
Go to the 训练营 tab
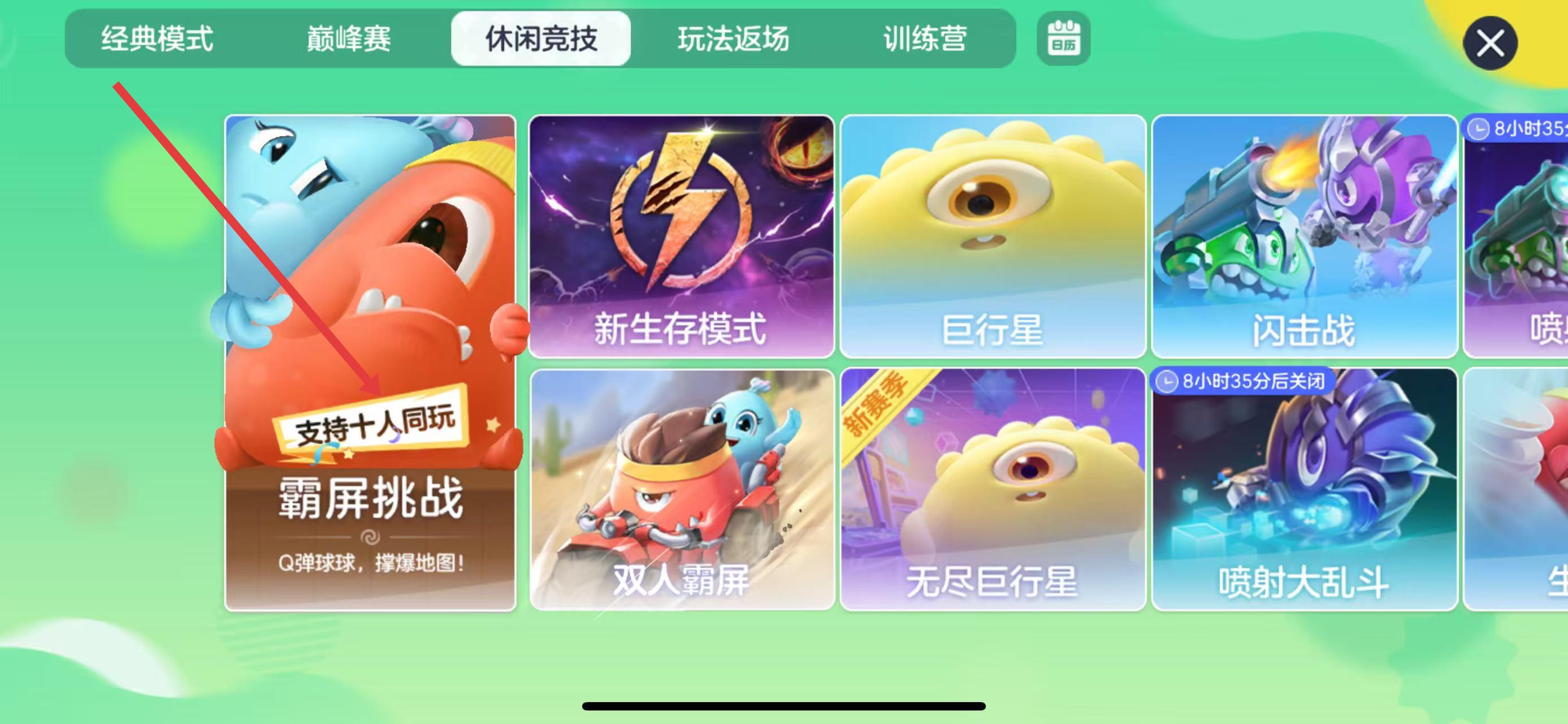point(925,39)
